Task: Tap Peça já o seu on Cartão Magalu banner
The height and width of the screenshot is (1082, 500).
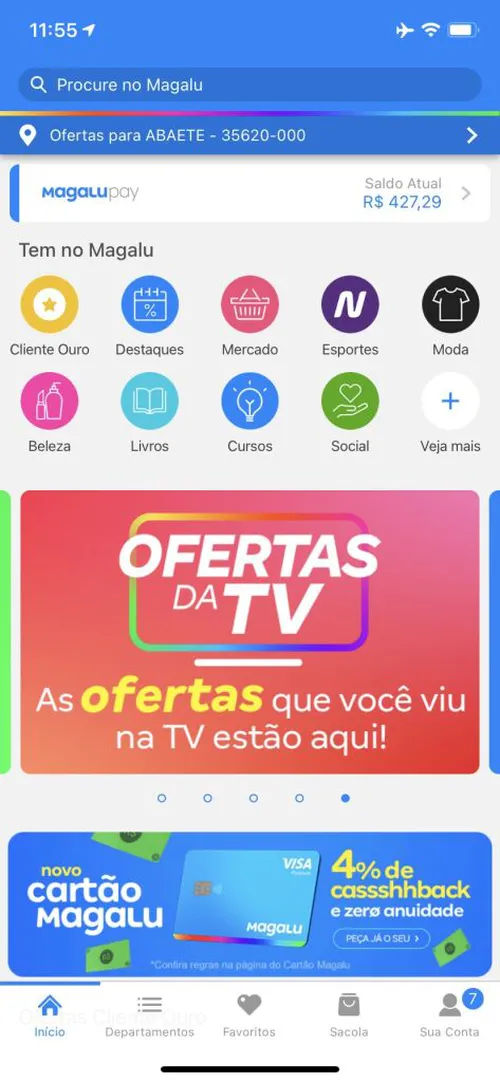Action: coord(381,938)
